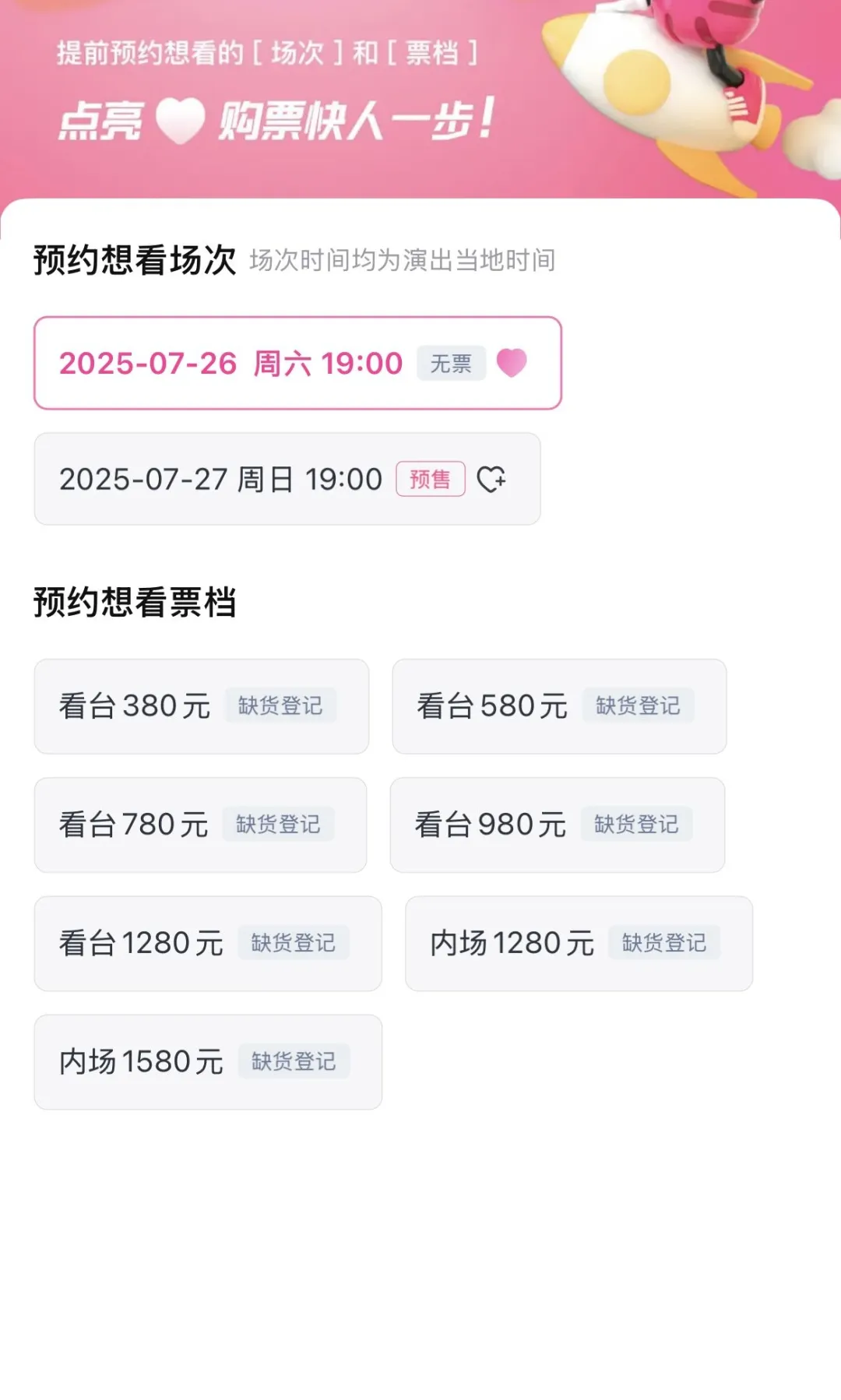Select the 内场 1280元 ticket tier
This screenshot has height=1400, width=841.
579,943
